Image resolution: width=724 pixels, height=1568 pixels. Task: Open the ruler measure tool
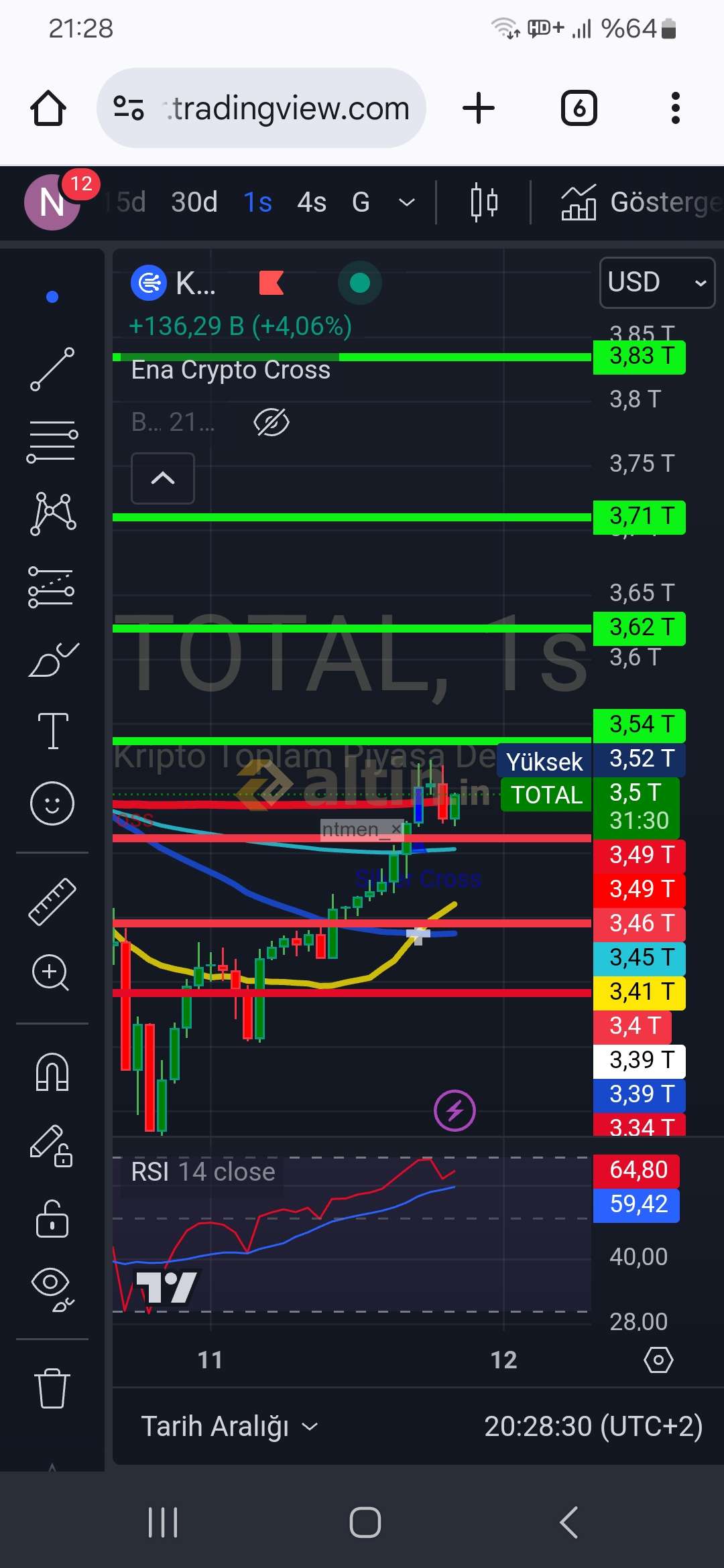[x=52, y=901]
